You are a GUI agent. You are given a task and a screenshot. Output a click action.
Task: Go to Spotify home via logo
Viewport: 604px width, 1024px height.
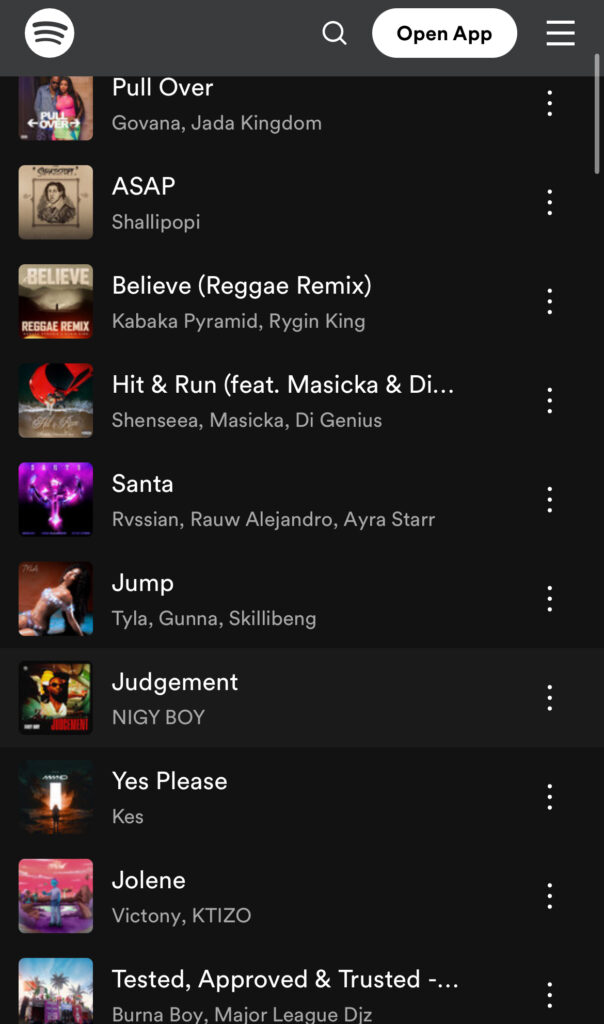pyautogui.click(x=50, y=33)
